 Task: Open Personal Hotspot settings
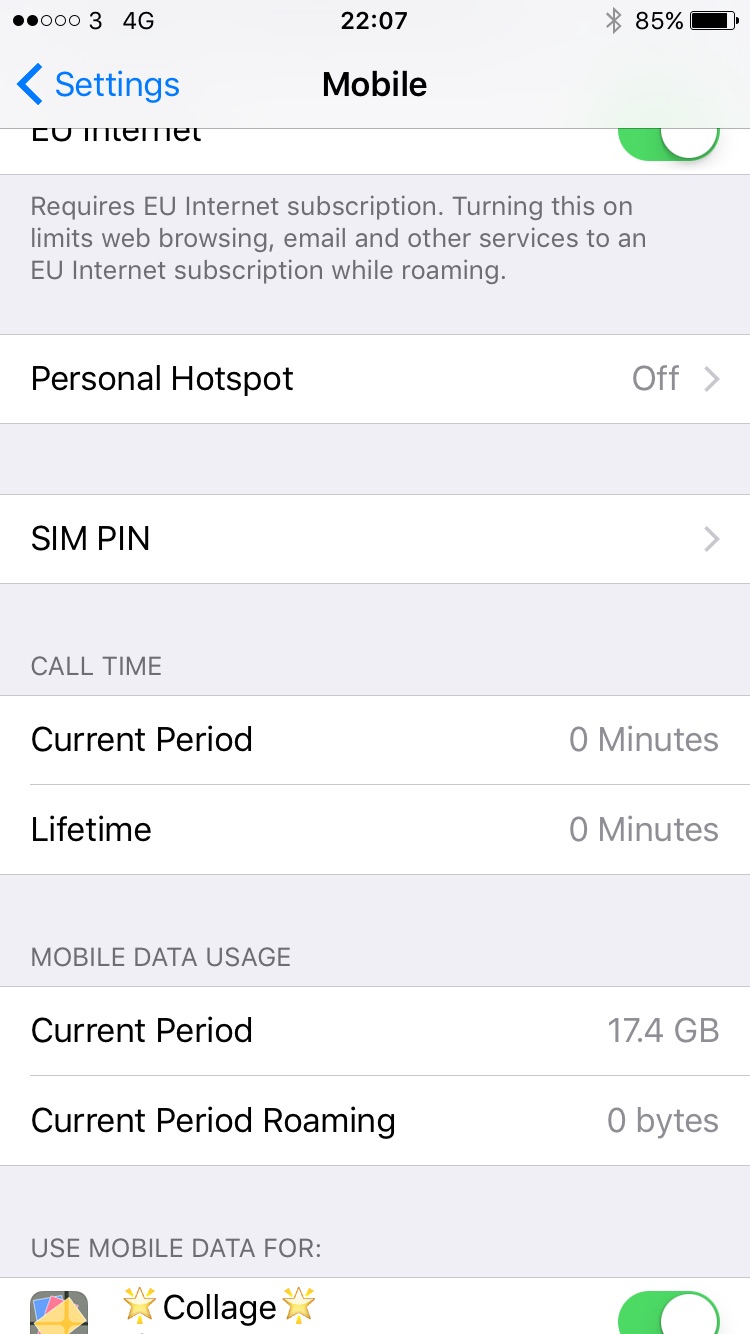tap(375, 379)
